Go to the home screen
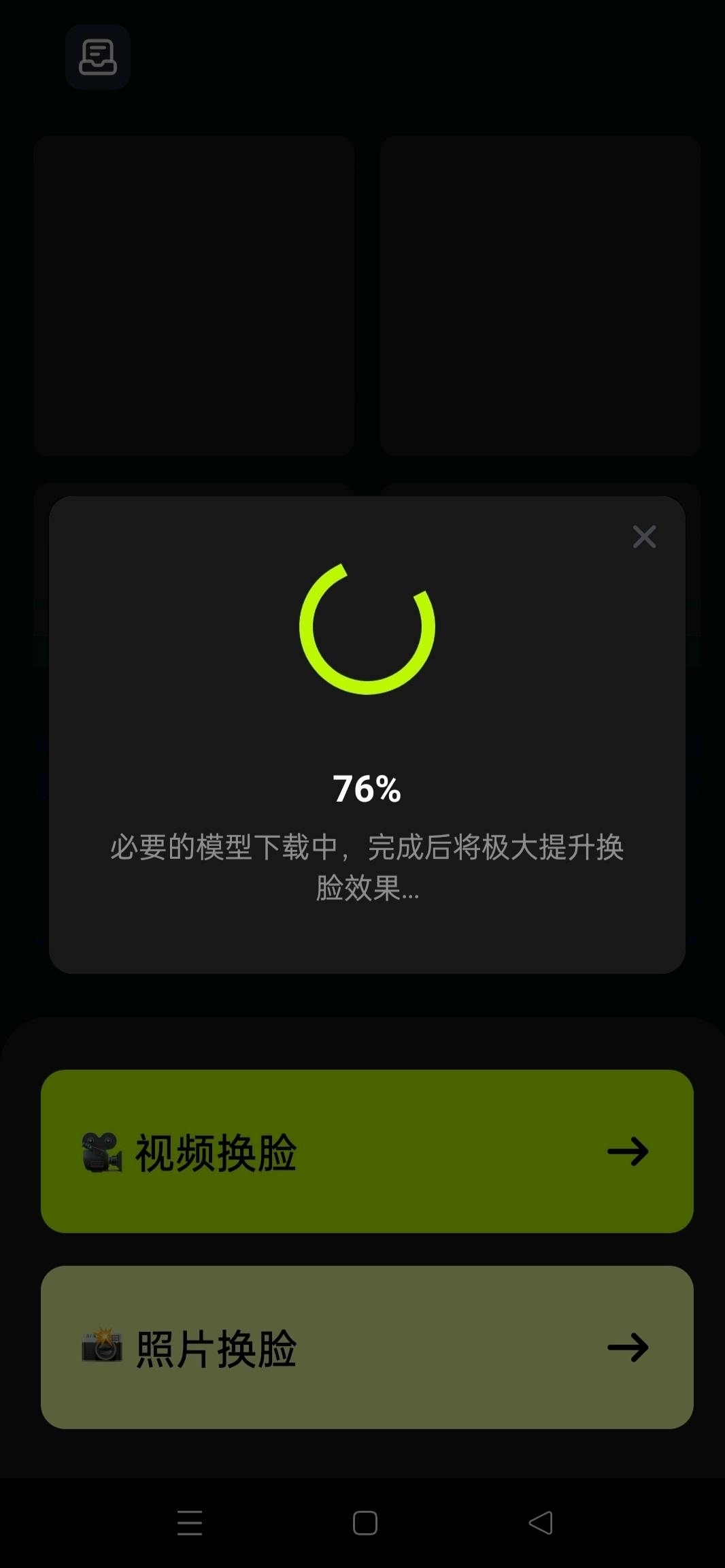This screenshot has width=725, height=1568. pyautogui.click(x=365, y=1523)
